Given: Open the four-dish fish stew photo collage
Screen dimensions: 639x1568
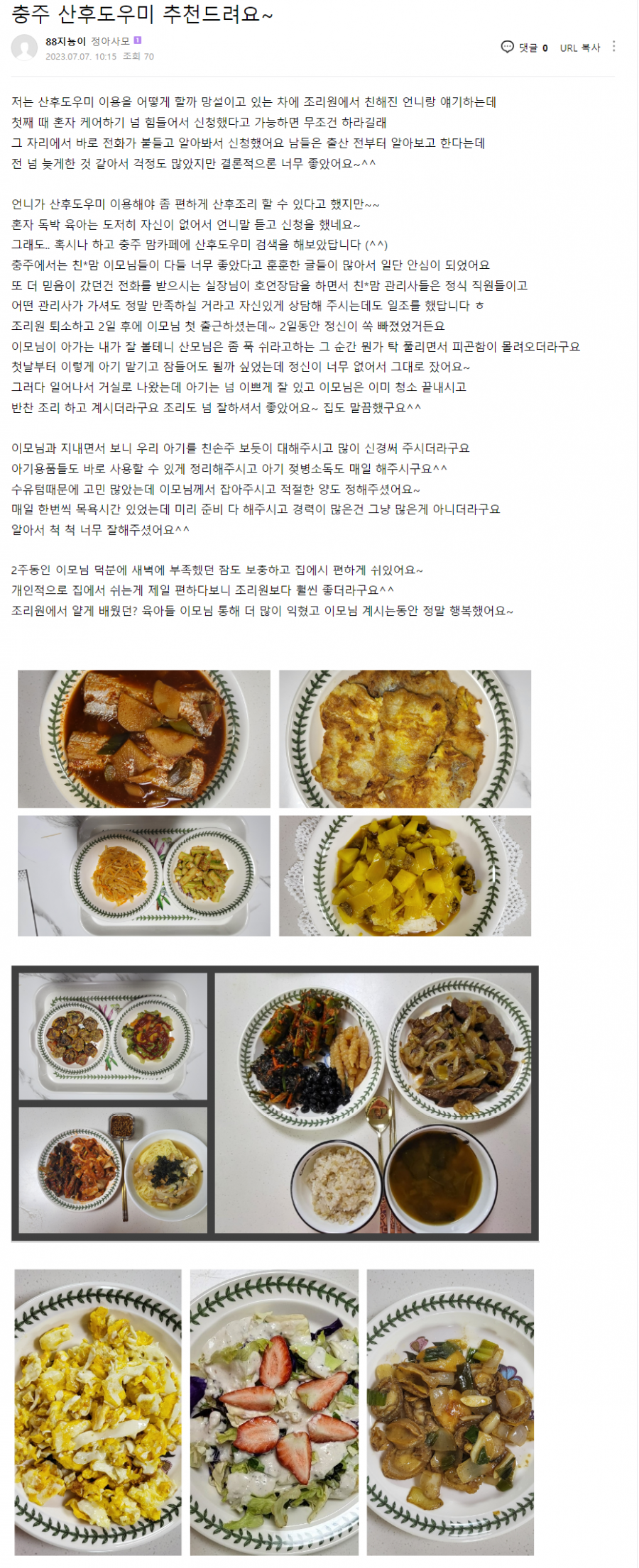Looking at the screenshot, I should pos(274,802).
